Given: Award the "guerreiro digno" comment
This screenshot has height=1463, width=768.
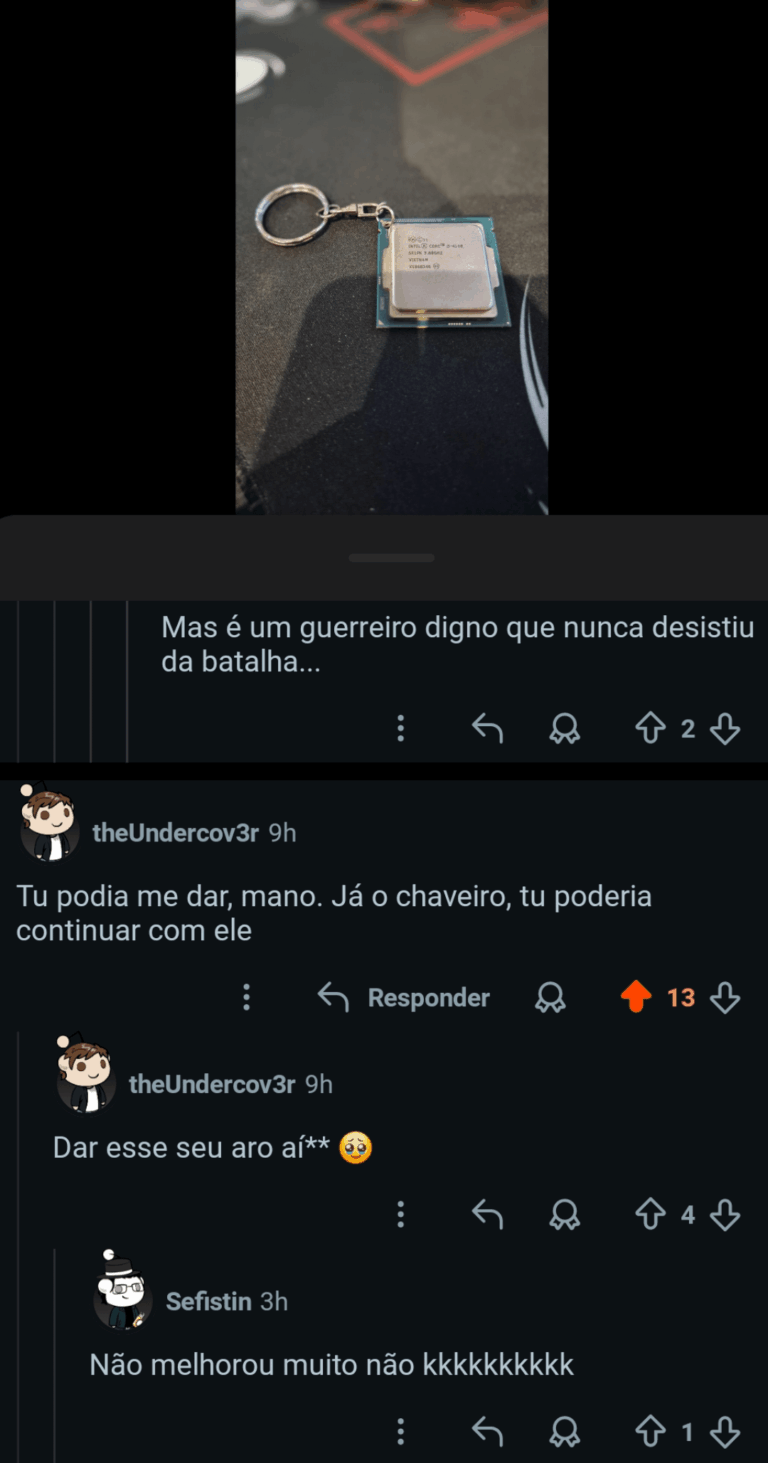Looking at the screenshot, I should [x=565, y=729].
